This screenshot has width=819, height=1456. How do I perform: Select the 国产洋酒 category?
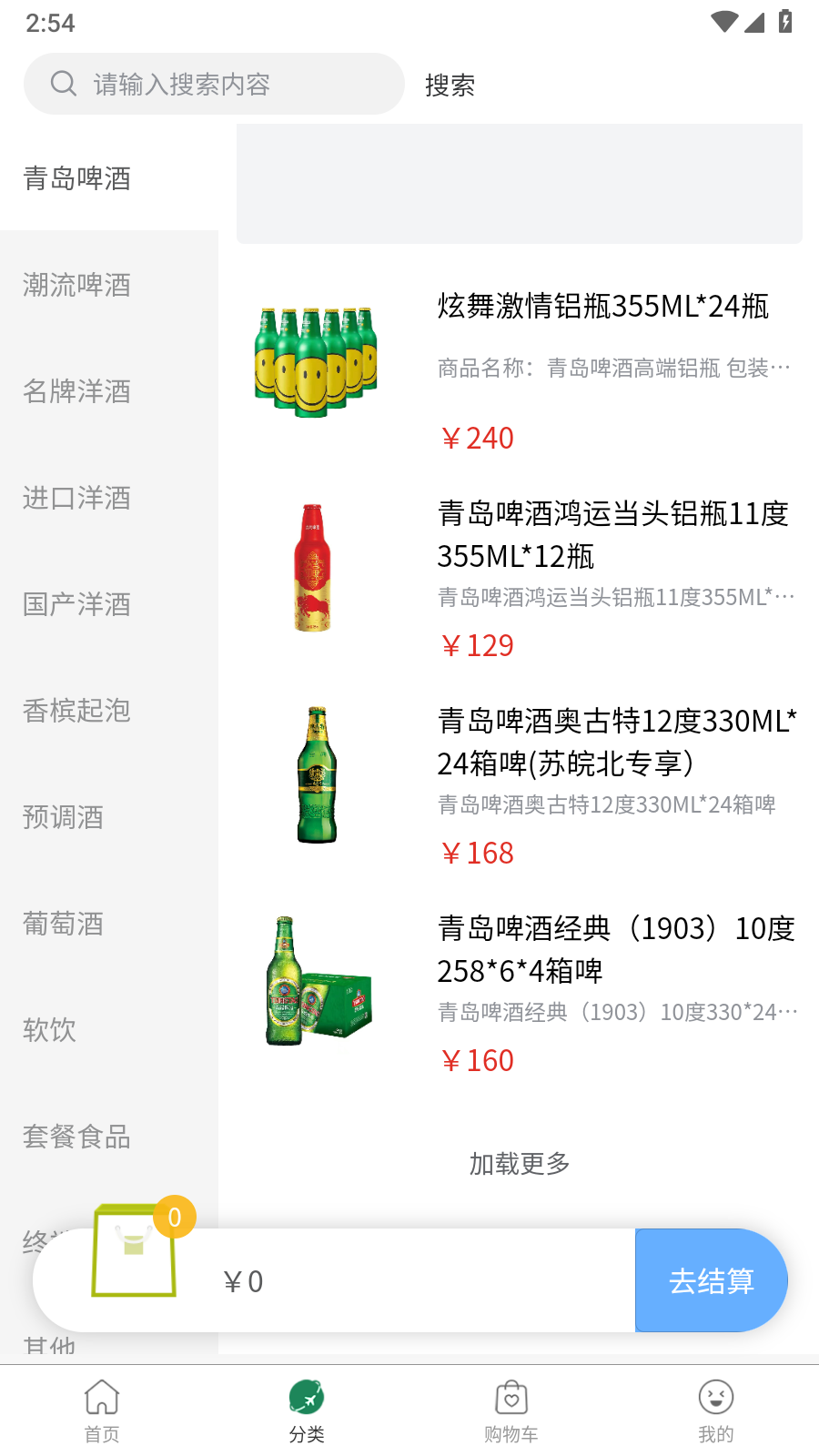[x=77, y=604]
